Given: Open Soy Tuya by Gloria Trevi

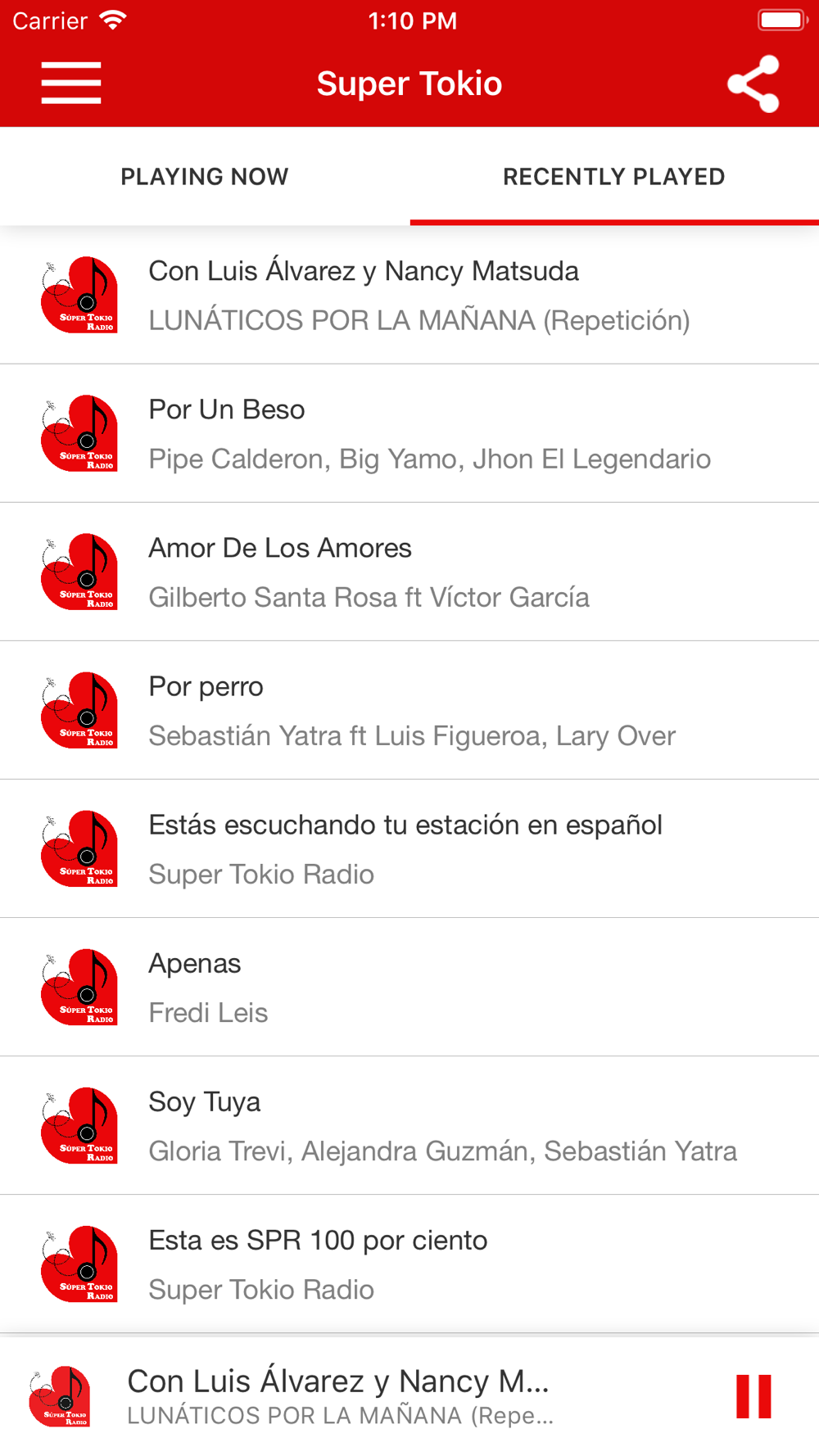Looking at the screenshot, I should coord(409,1125).
